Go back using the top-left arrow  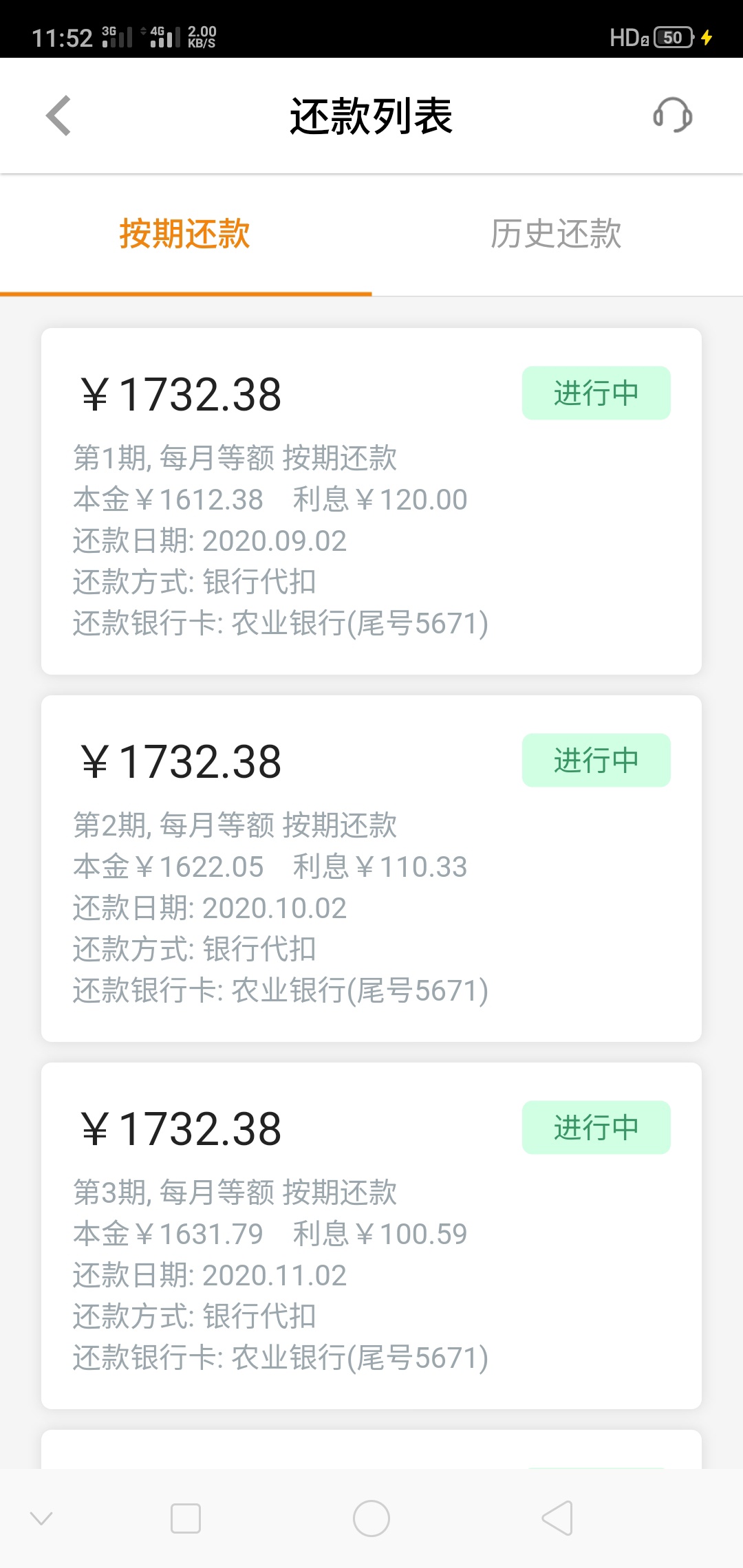58,116
